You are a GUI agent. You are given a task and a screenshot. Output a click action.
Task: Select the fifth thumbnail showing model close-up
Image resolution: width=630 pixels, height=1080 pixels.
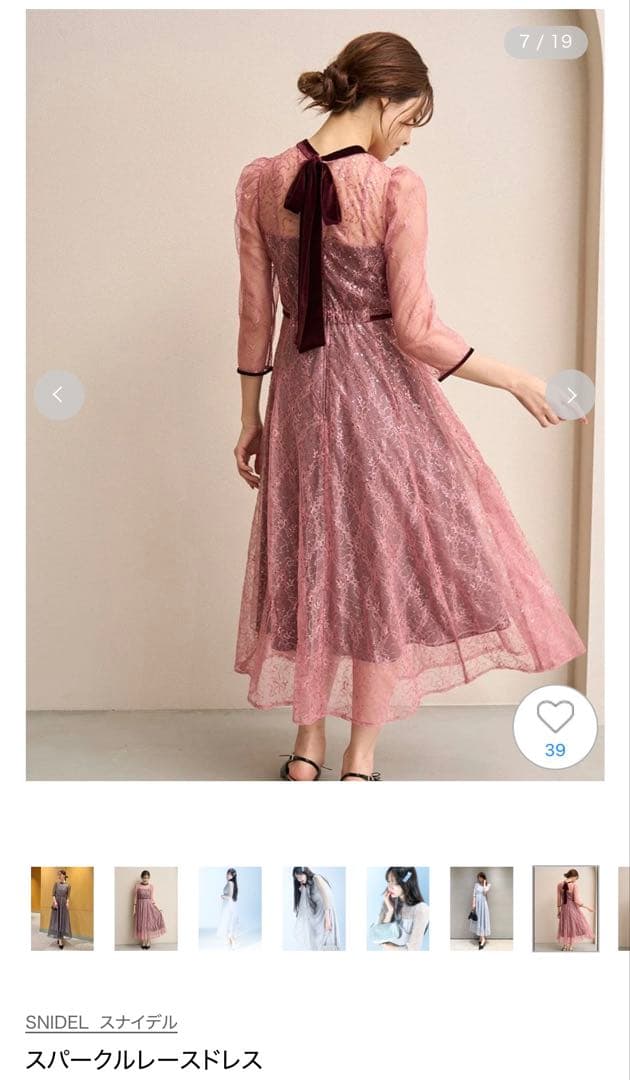[x=398, y=908]
